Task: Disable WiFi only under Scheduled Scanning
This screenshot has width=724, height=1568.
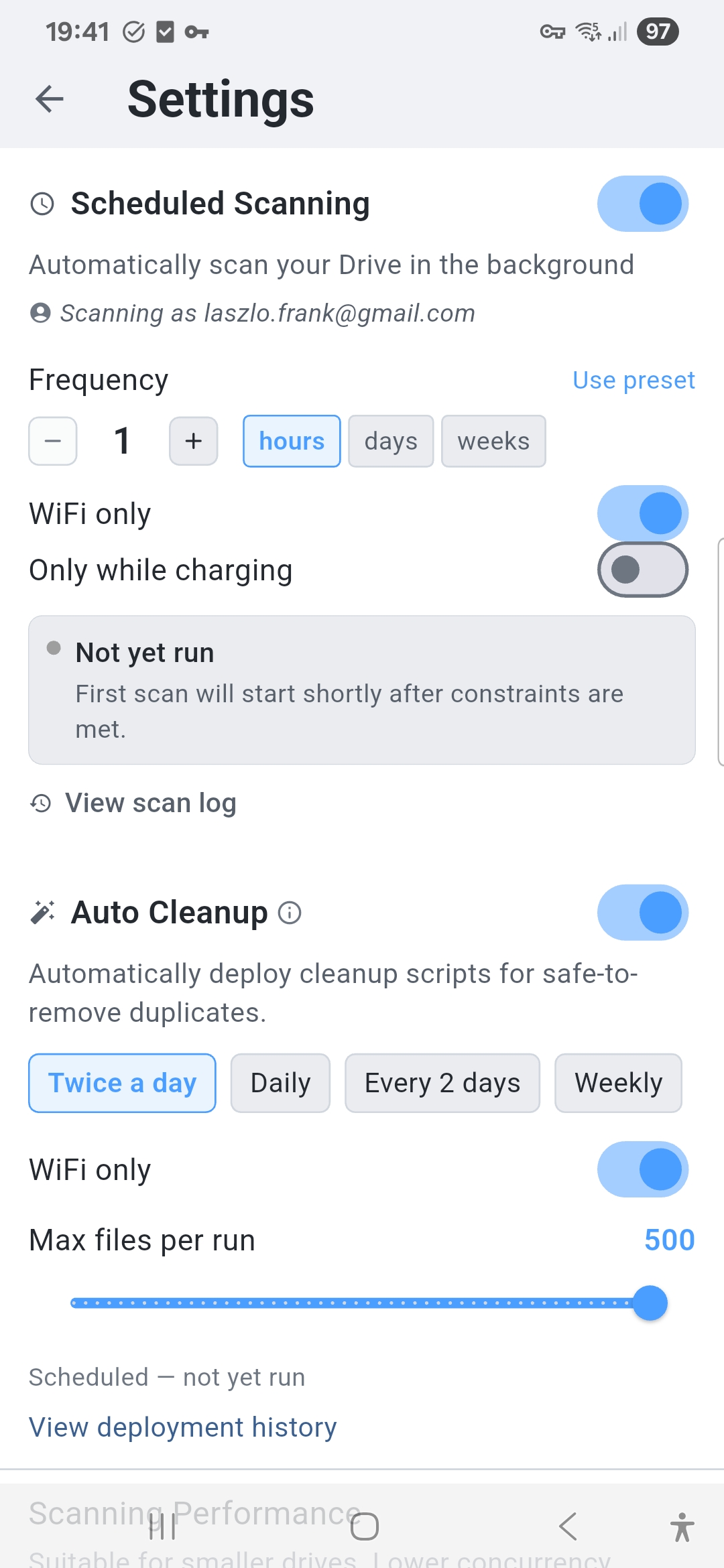Action: coord(642,513)
